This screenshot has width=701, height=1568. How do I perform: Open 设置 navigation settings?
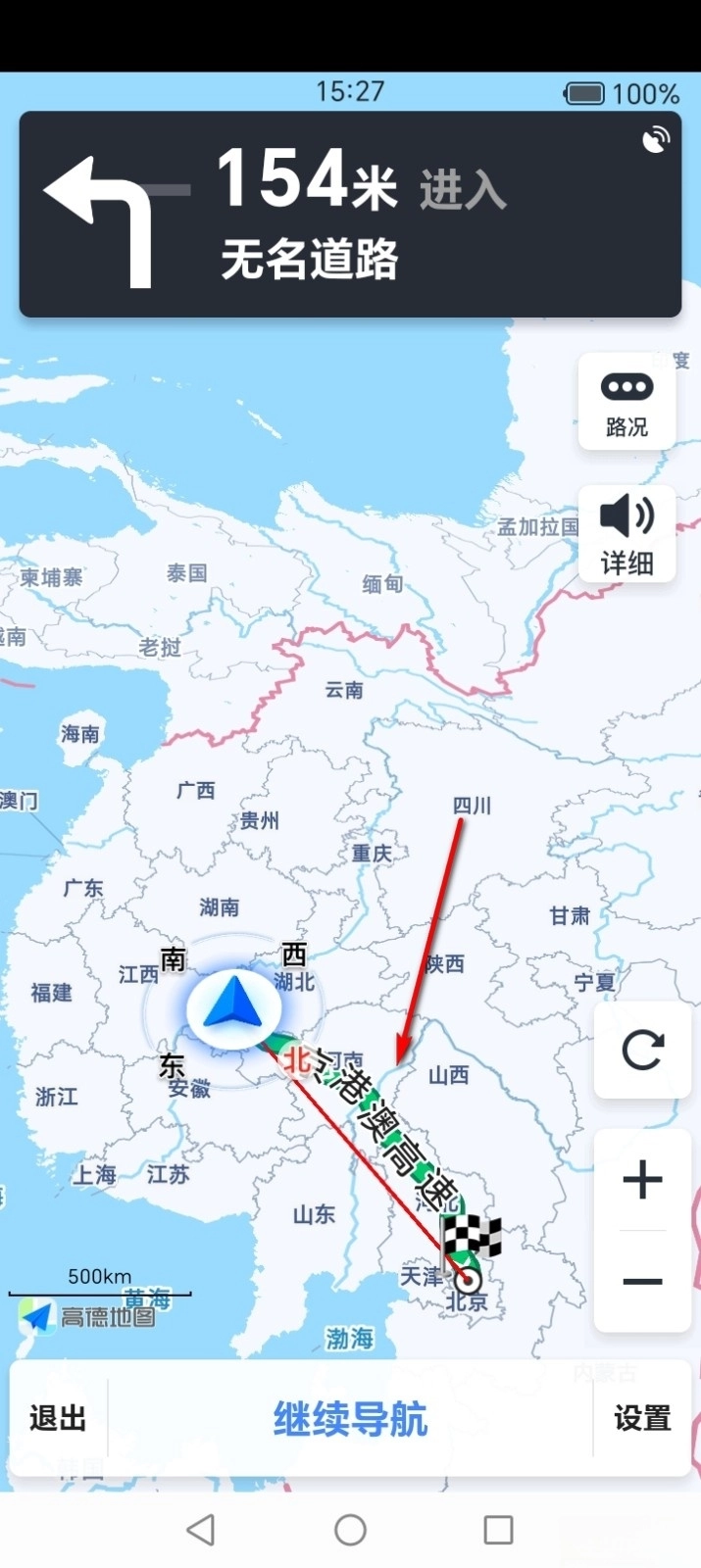click(x=642, y=1418)
